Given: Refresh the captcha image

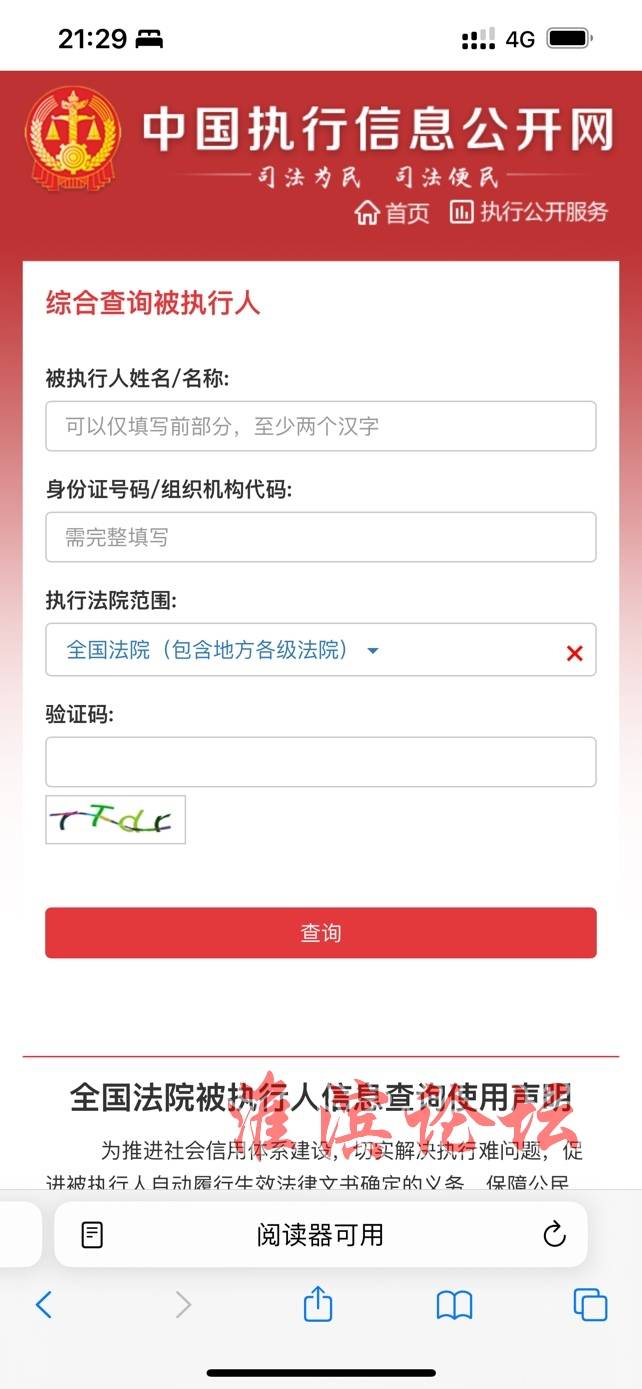Looking at the screenshot, I should click(115, 820).
